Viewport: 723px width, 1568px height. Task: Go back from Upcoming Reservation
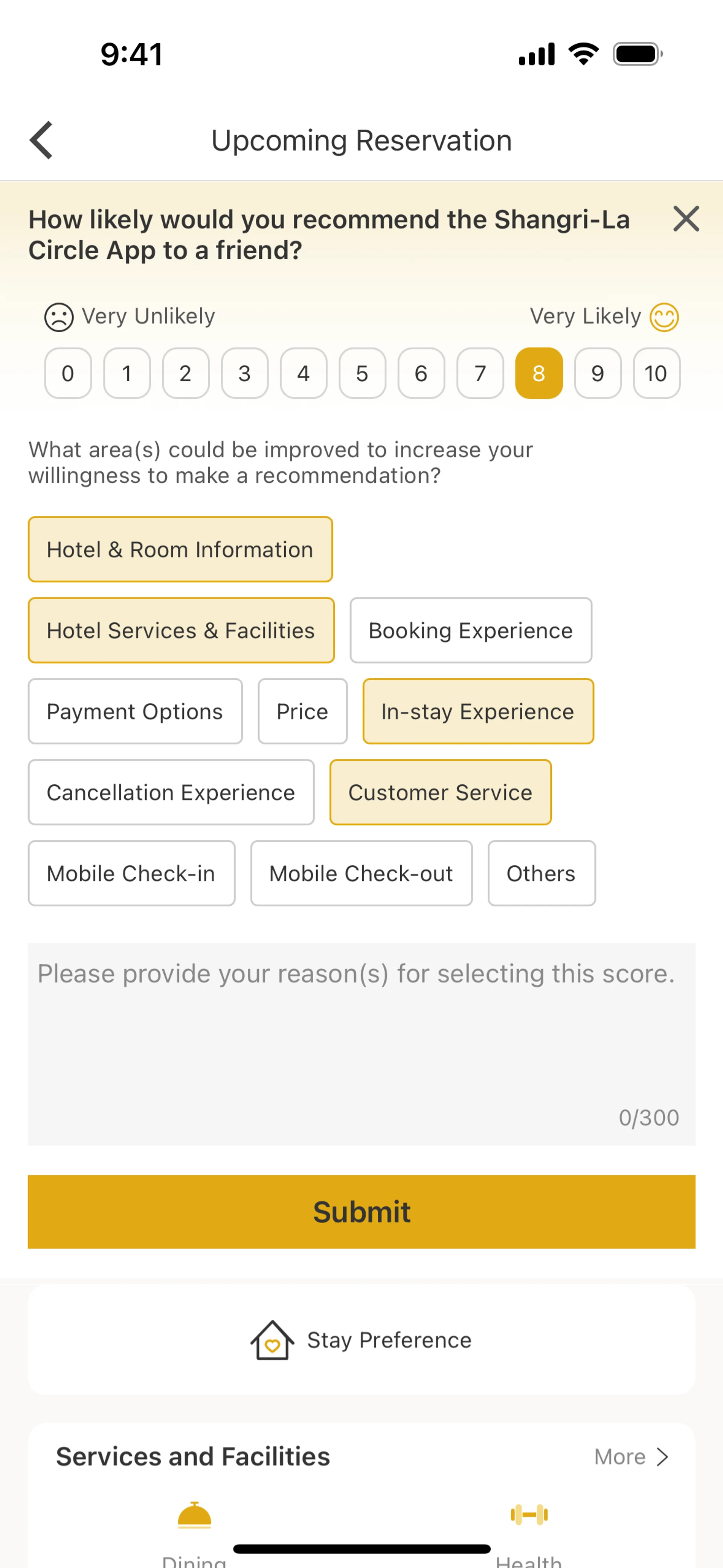pos(41,140)
